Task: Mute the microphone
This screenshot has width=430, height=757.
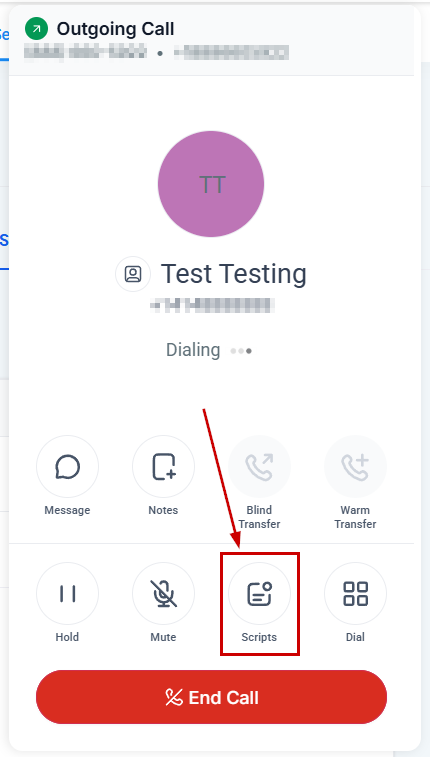Action: [x=163, y=593]
